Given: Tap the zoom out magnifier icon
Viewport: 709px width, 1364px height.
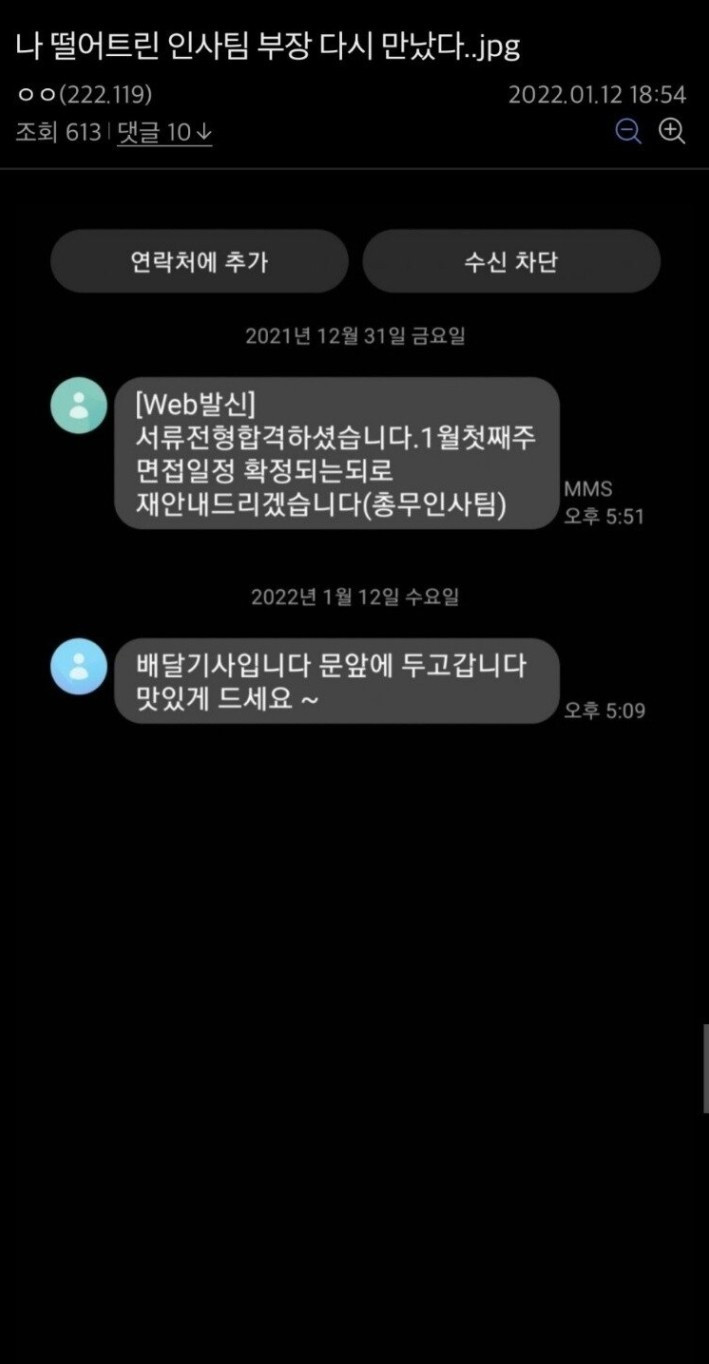Looking at the screenshot, I should coord(627,131).
